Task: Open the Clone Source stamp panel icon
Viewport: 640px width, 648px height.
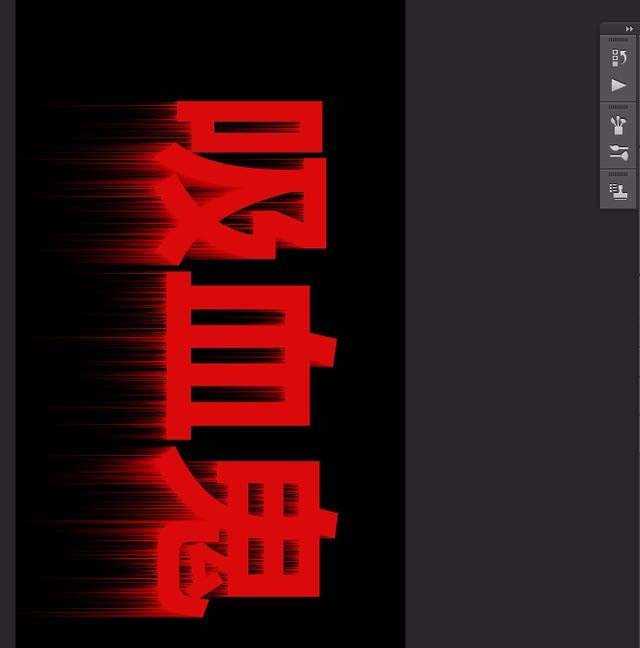Action: [618, 190]
